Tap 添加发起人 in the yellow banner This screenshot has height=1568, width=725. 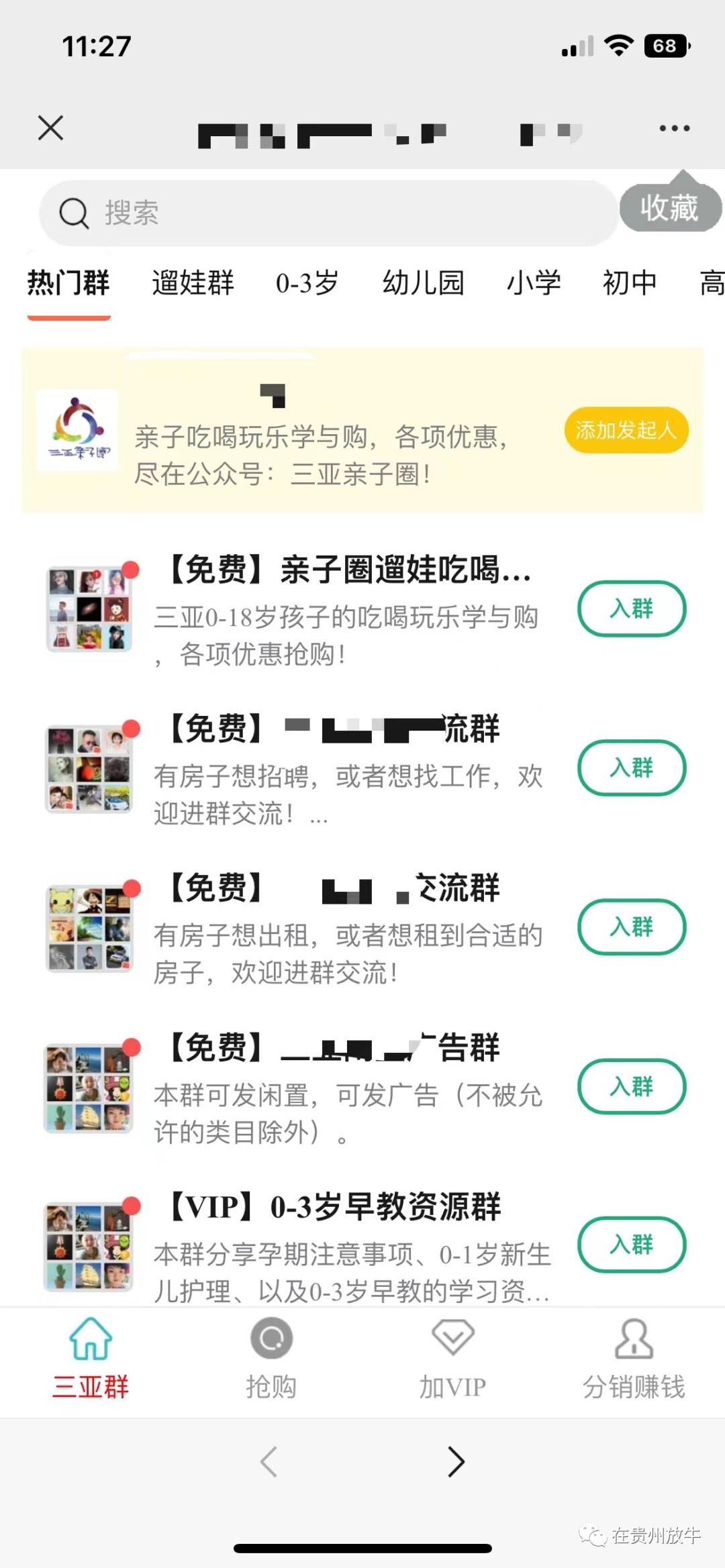click(626, 430)
